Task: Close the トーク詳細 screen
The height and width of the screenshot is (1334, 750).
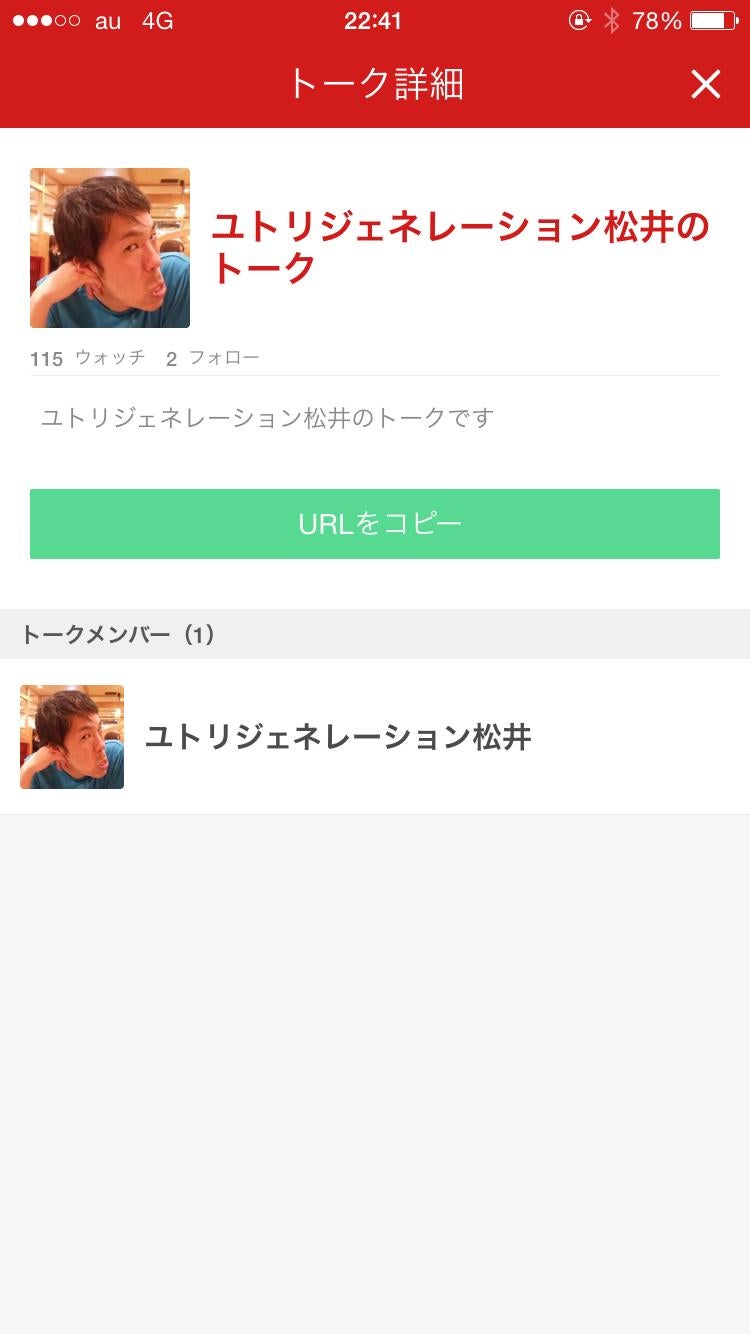Action: [705, 85]
